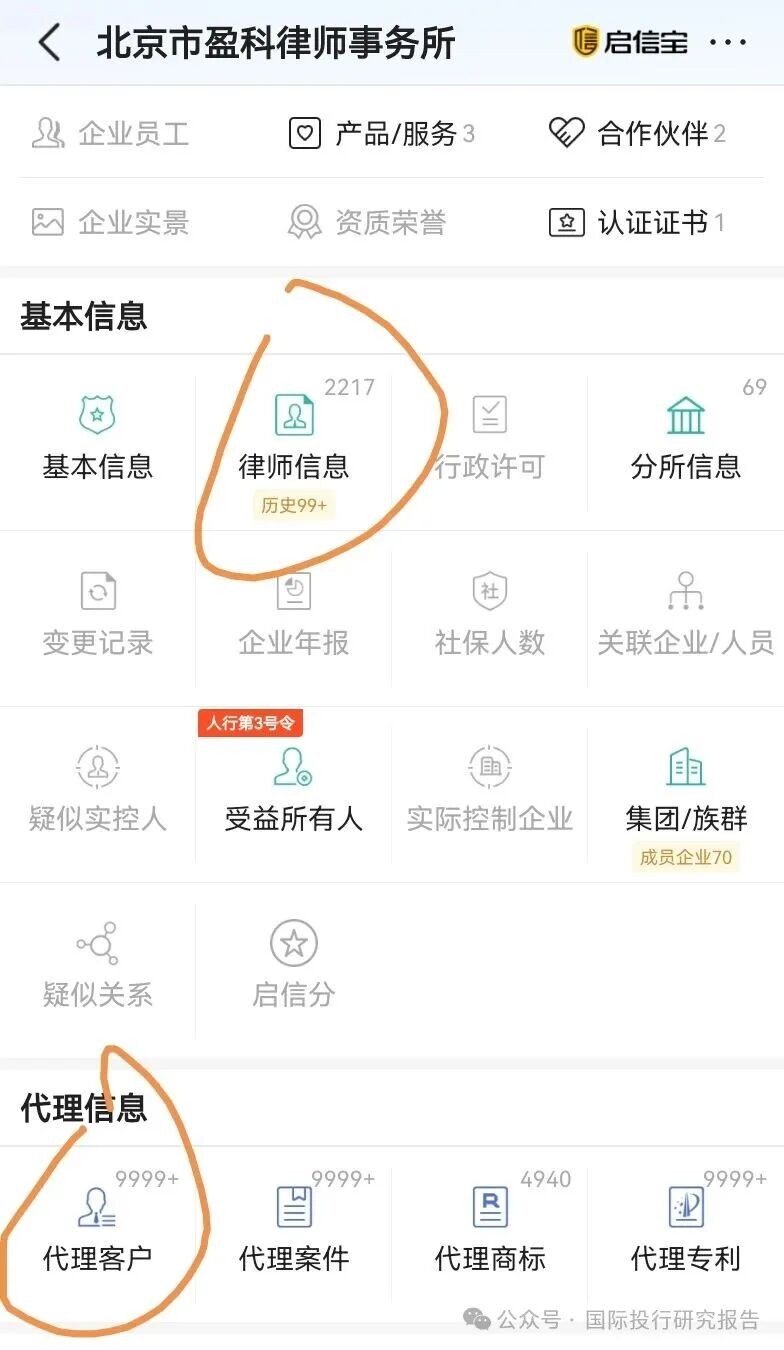Open the 基本信息 grid tile
784x1350 pixels.
[97, 441]
